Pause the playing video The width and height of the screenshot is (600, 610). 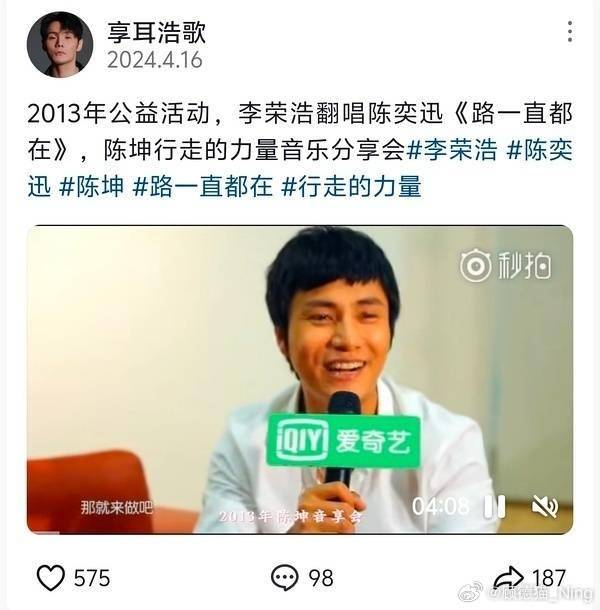coord(494,506)
